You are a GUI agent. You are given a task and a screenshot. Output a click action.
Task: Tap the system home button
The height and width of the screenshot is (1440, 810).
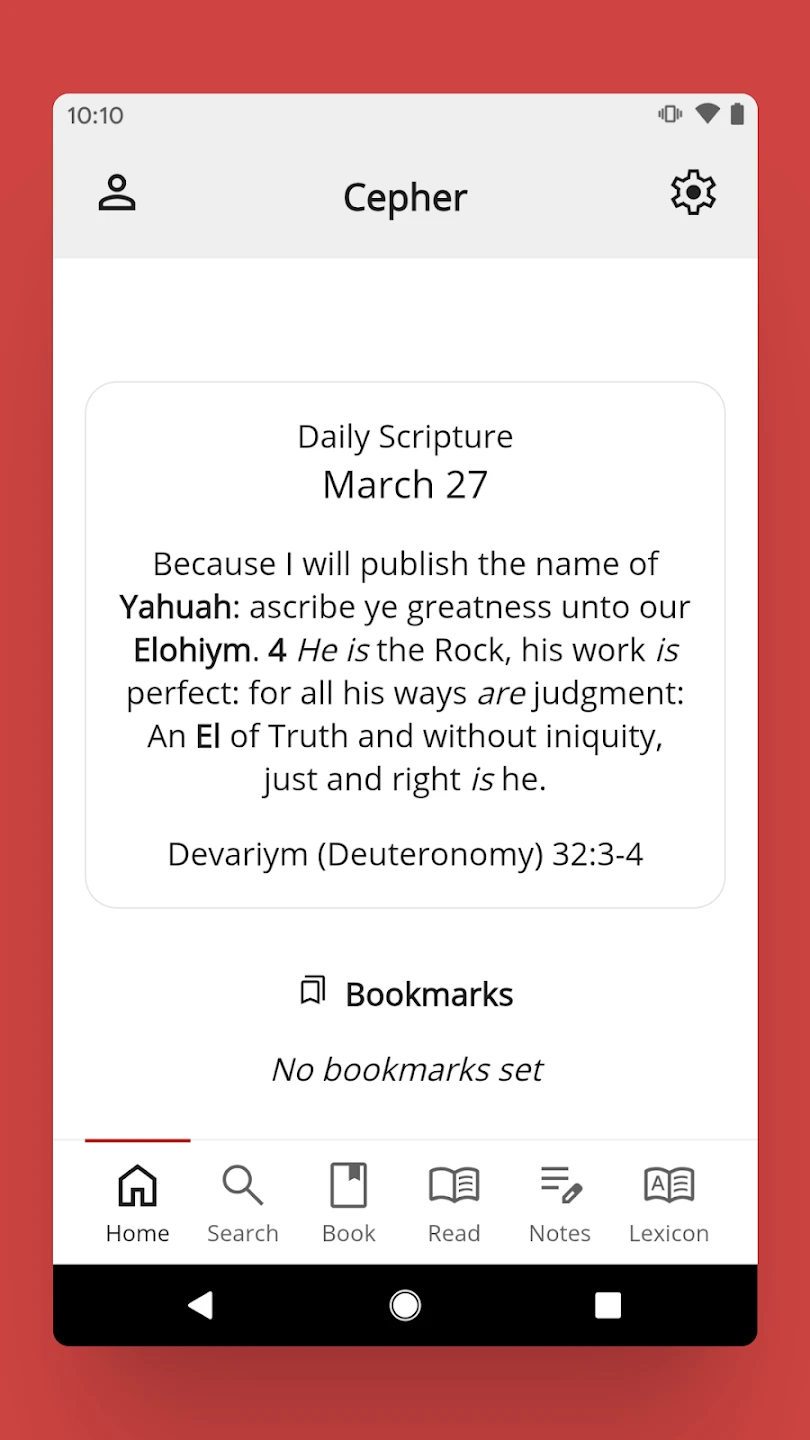point(405,1305)
